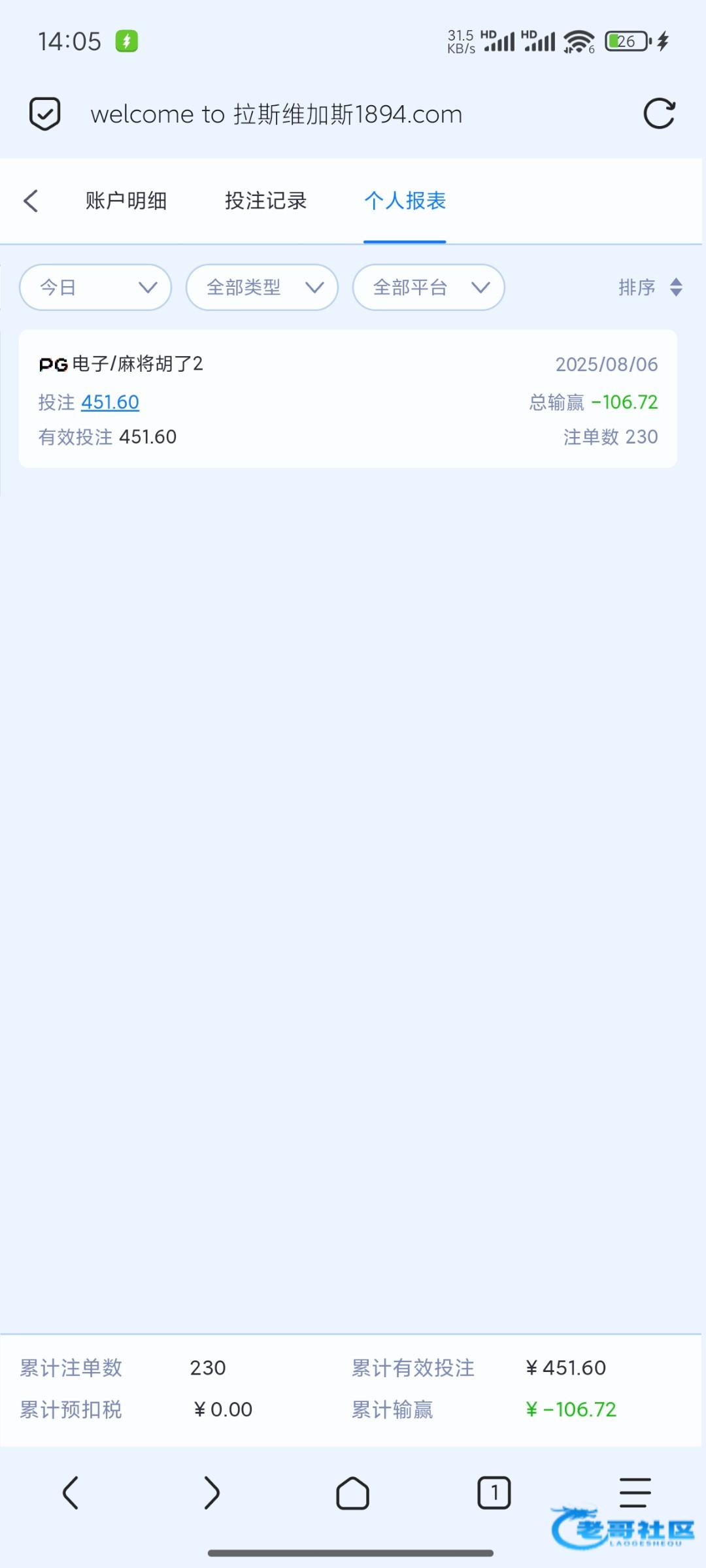Go to previous page with browser back
Image resolution: width=706 pixels, height=1568 pixels.
point(71,1493)
